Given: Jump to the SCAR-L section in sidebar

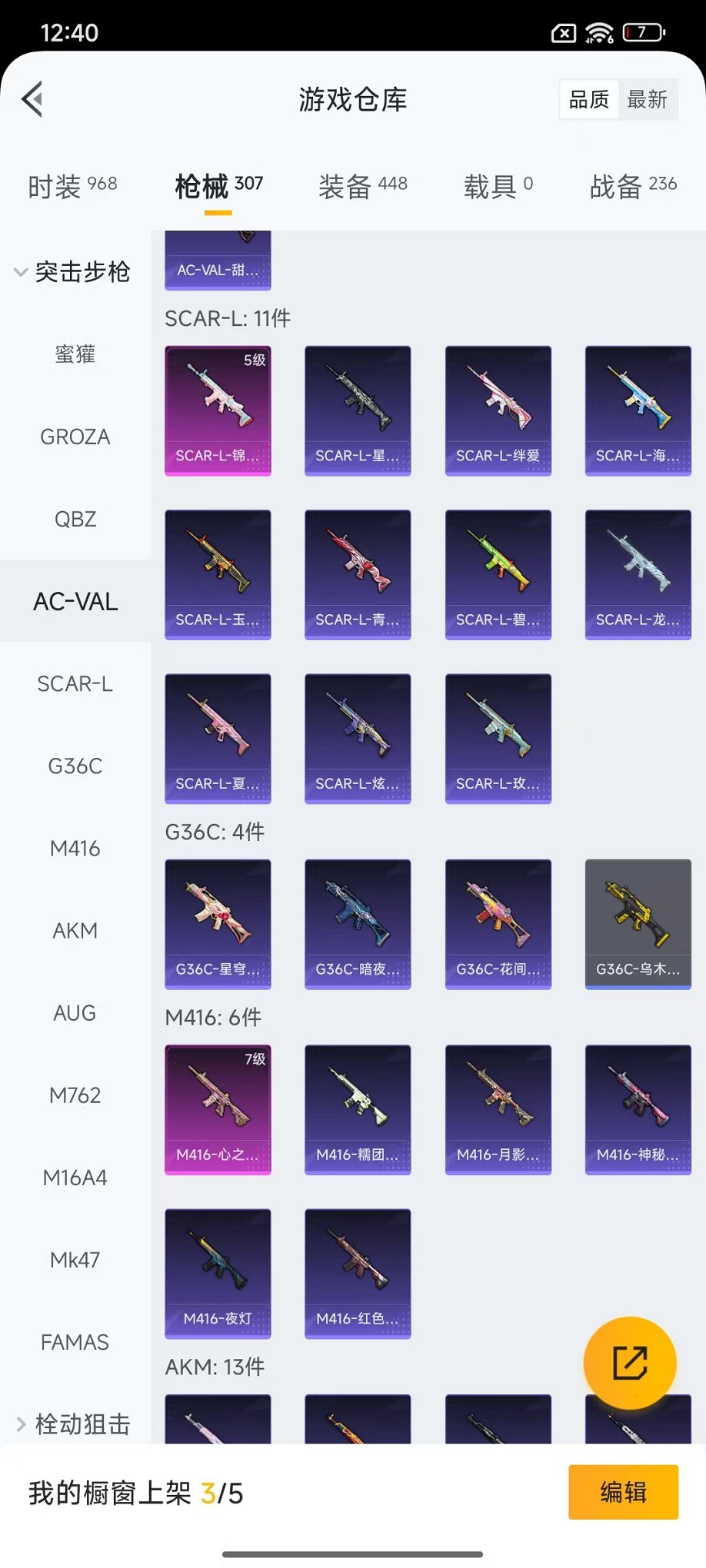Looking at the screenshot, I should (x=75, y=683).
